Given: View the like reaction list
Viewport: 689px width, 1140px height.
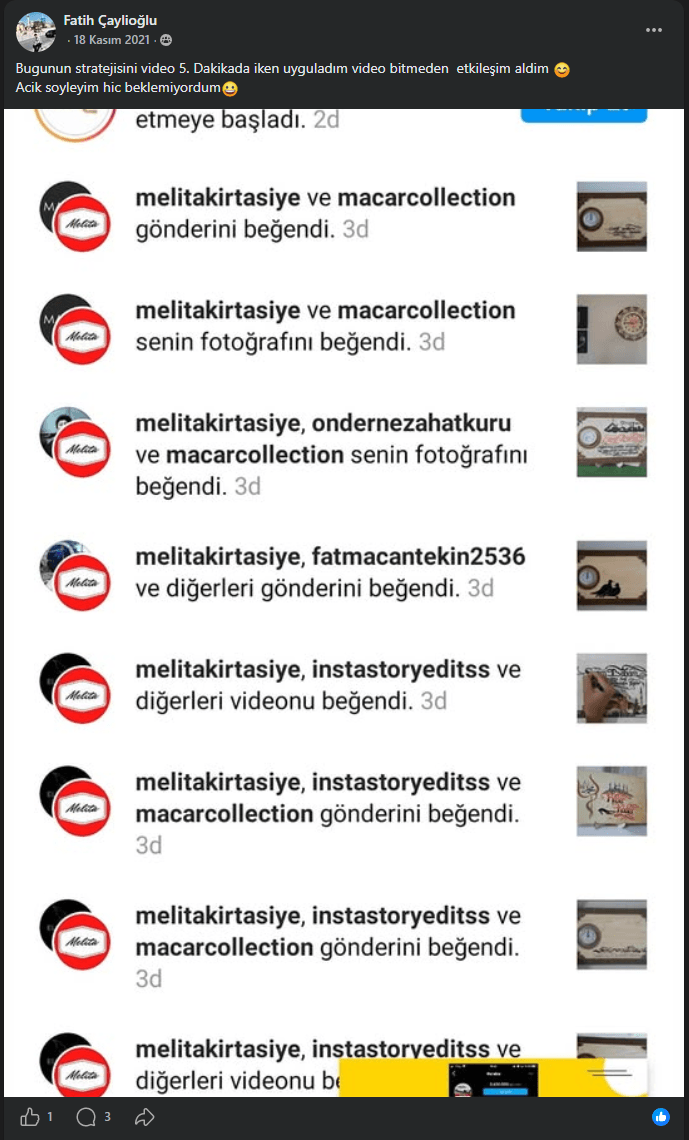Looking at the screenshot, I should click(660, 1116).
